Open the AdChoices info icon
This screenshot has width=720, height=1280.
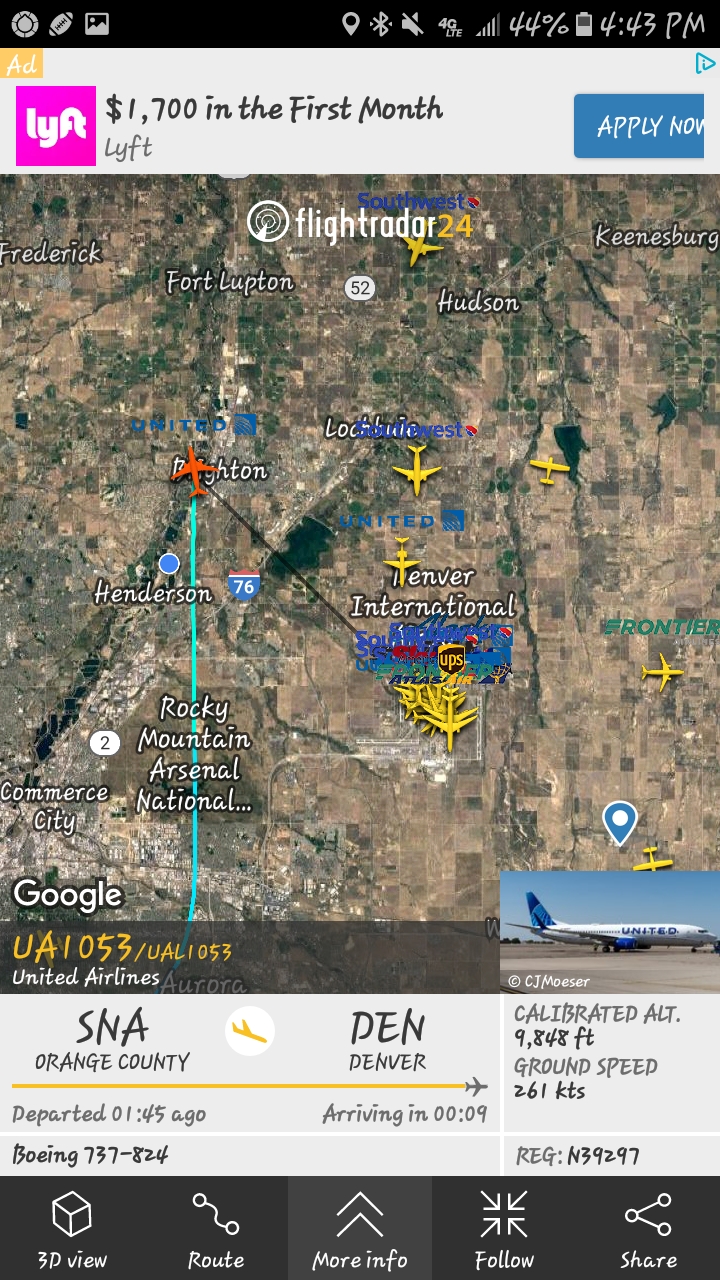pos(705,64)
